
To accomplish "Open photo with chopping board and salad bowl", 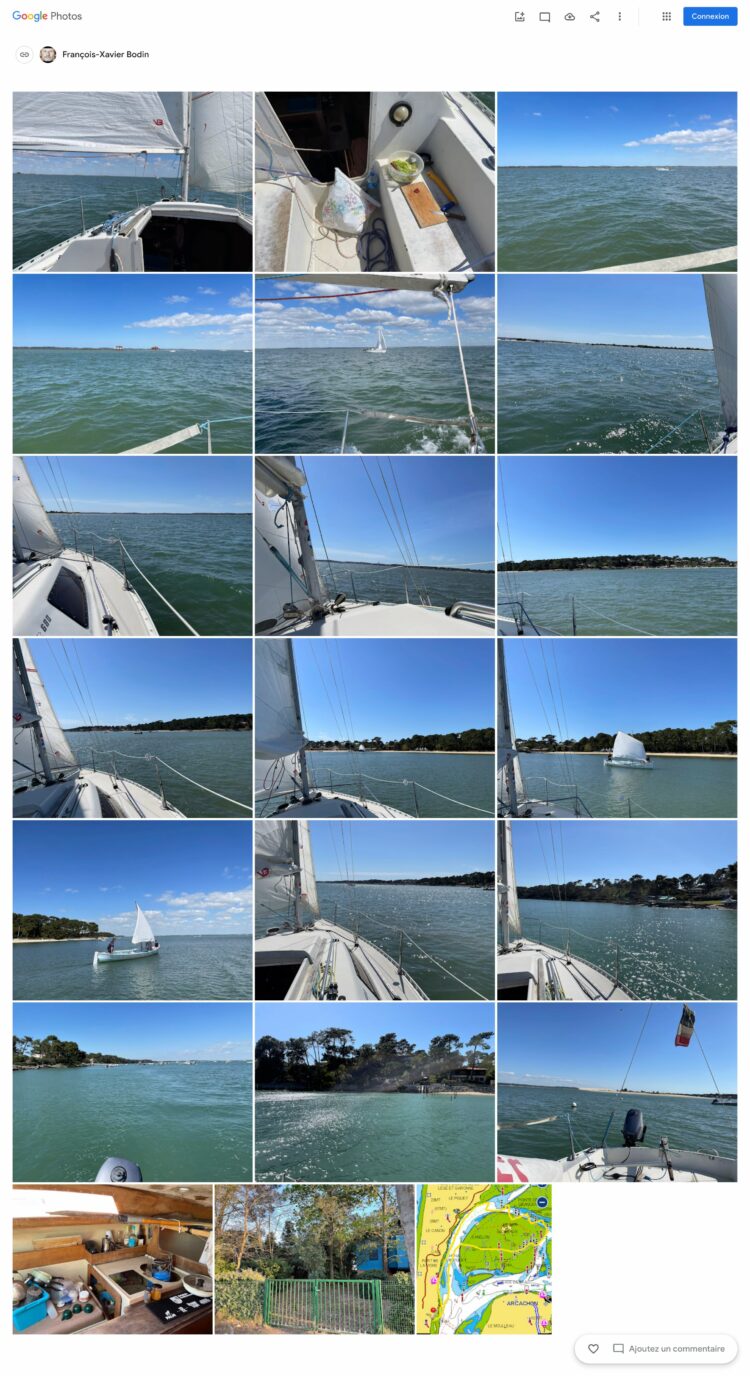I will [374, 181].
